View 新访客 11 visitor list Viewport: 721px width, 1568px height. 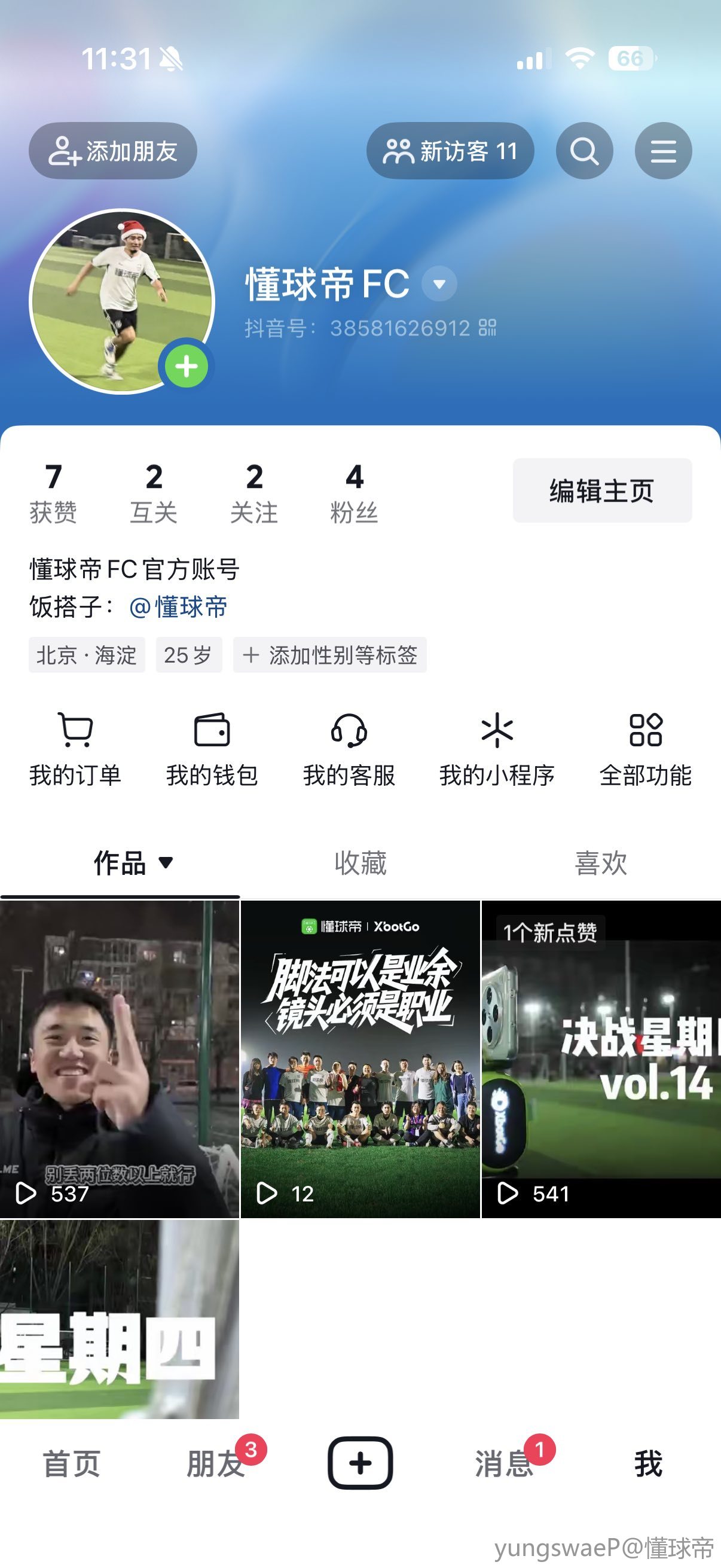click(450, 151)
